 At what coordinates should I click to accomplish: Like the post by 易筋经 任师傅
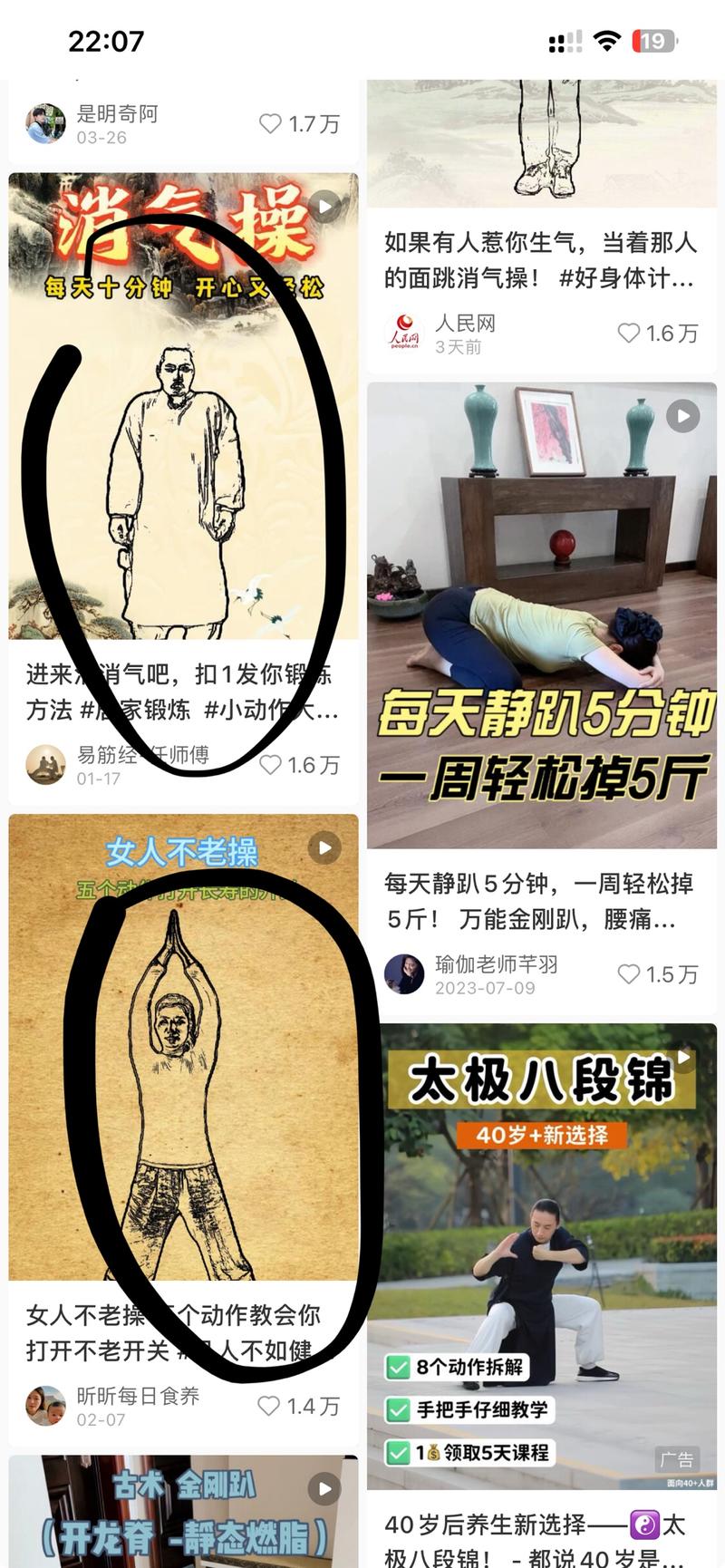pos(270,765)
